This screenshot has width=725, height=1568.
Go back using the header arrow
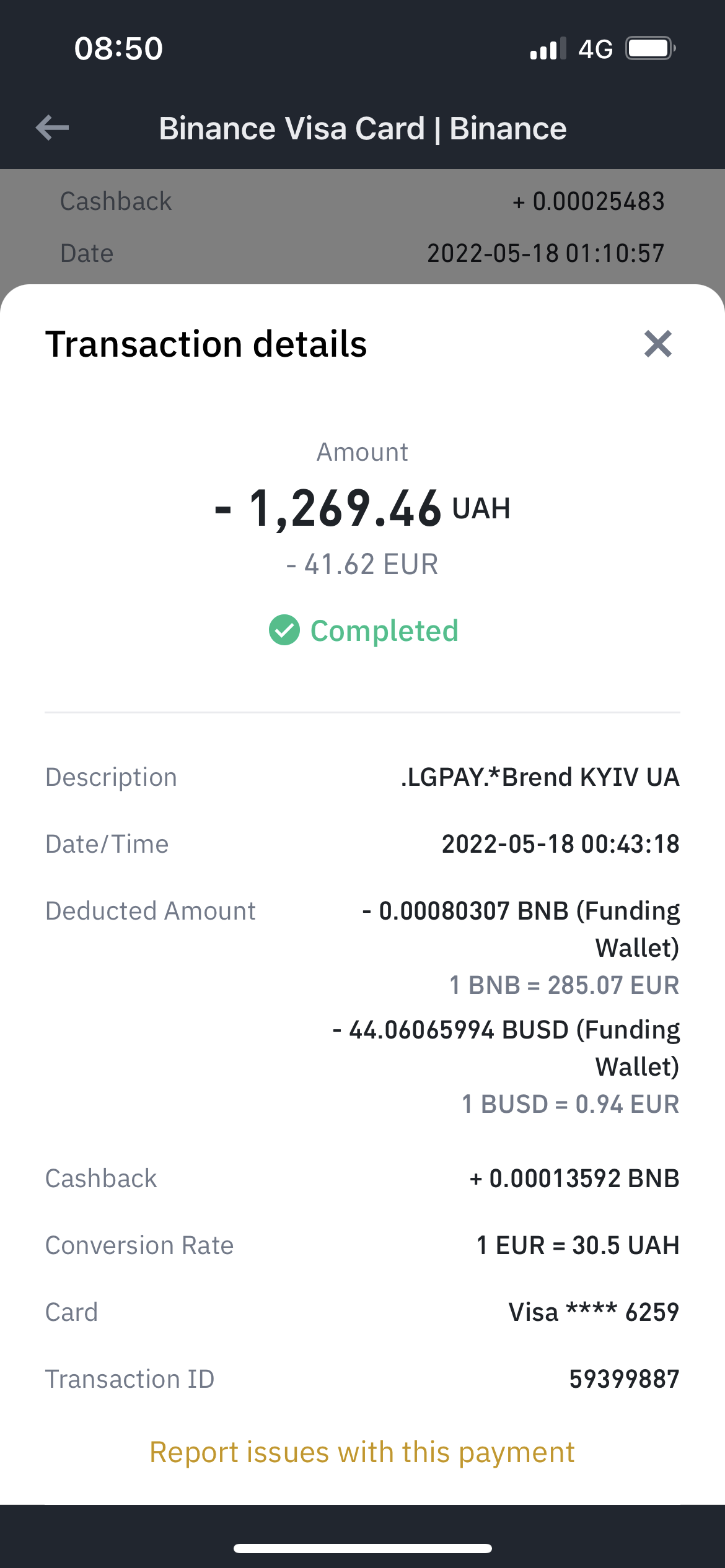coord(53,128)
